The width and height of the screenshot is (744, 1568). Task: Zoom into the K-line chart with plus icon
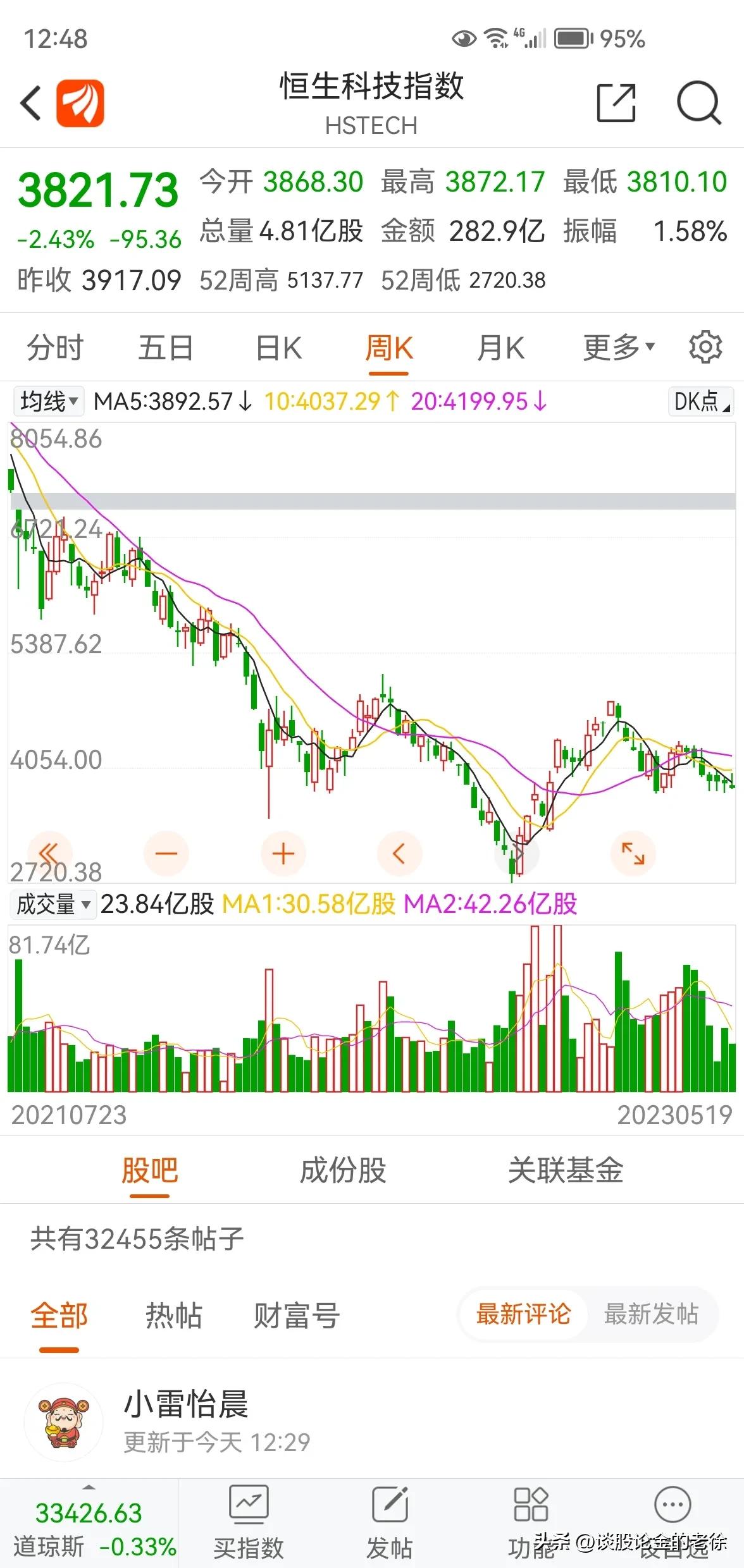pos(283,853)
